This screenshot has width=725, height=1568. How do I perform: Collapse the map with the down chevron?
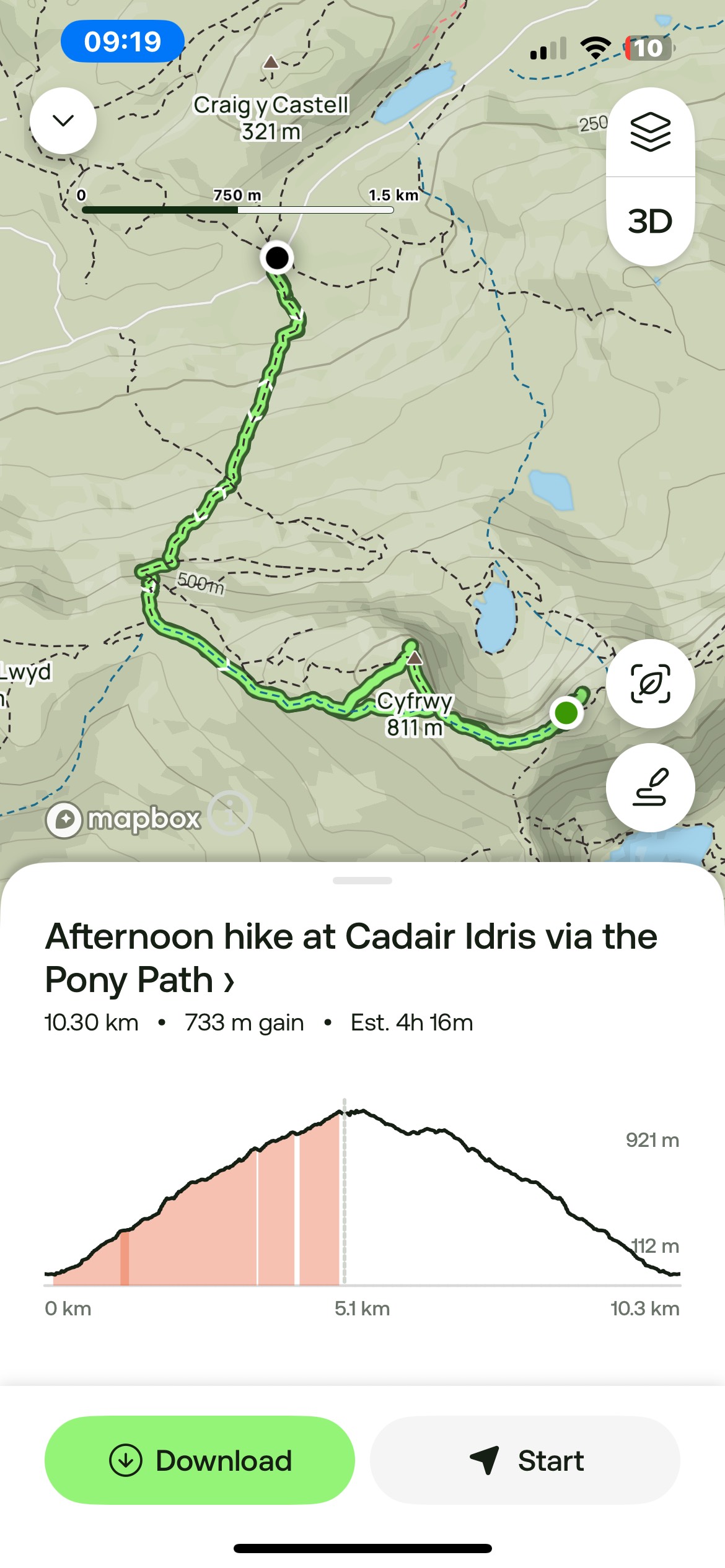coord(63,121)
